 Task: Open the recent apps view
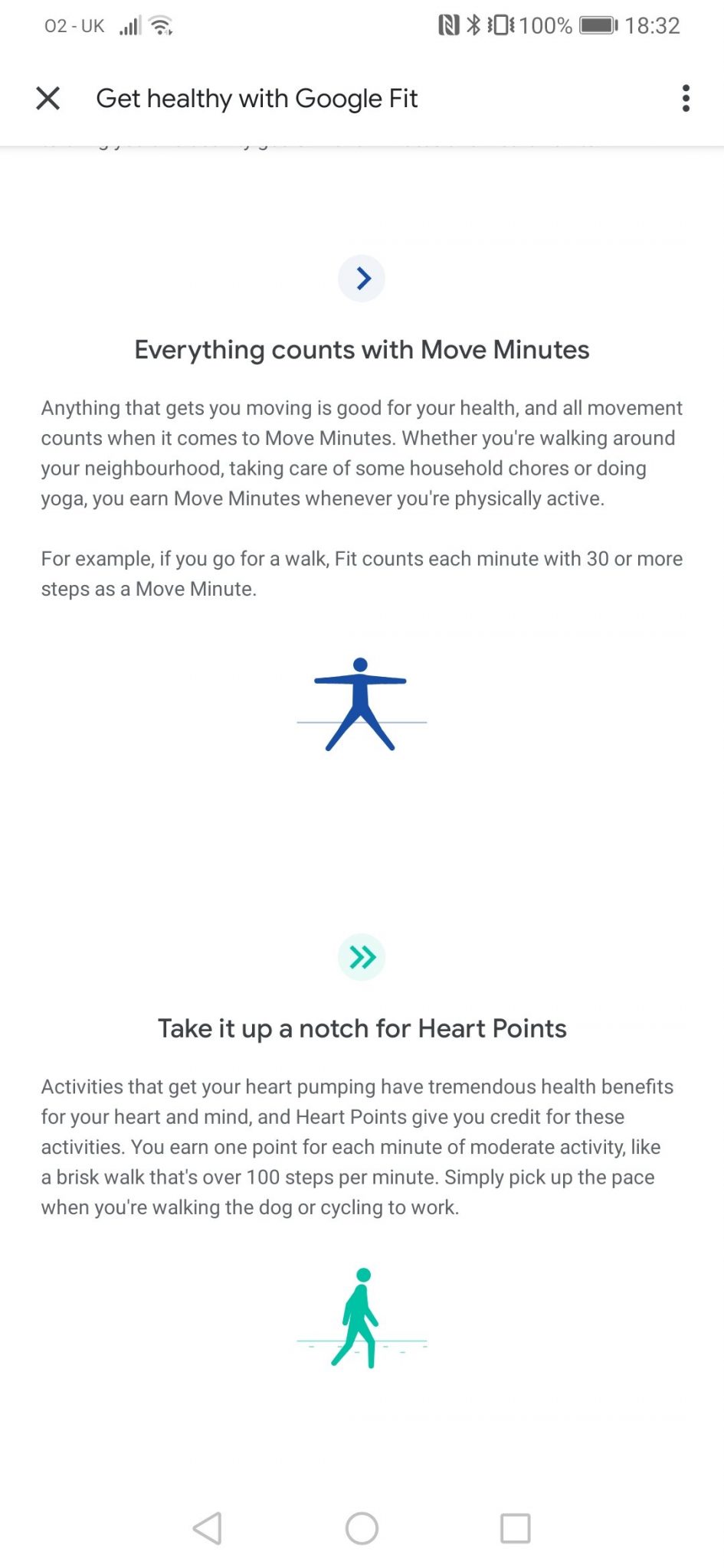[x=516, y=1528]
